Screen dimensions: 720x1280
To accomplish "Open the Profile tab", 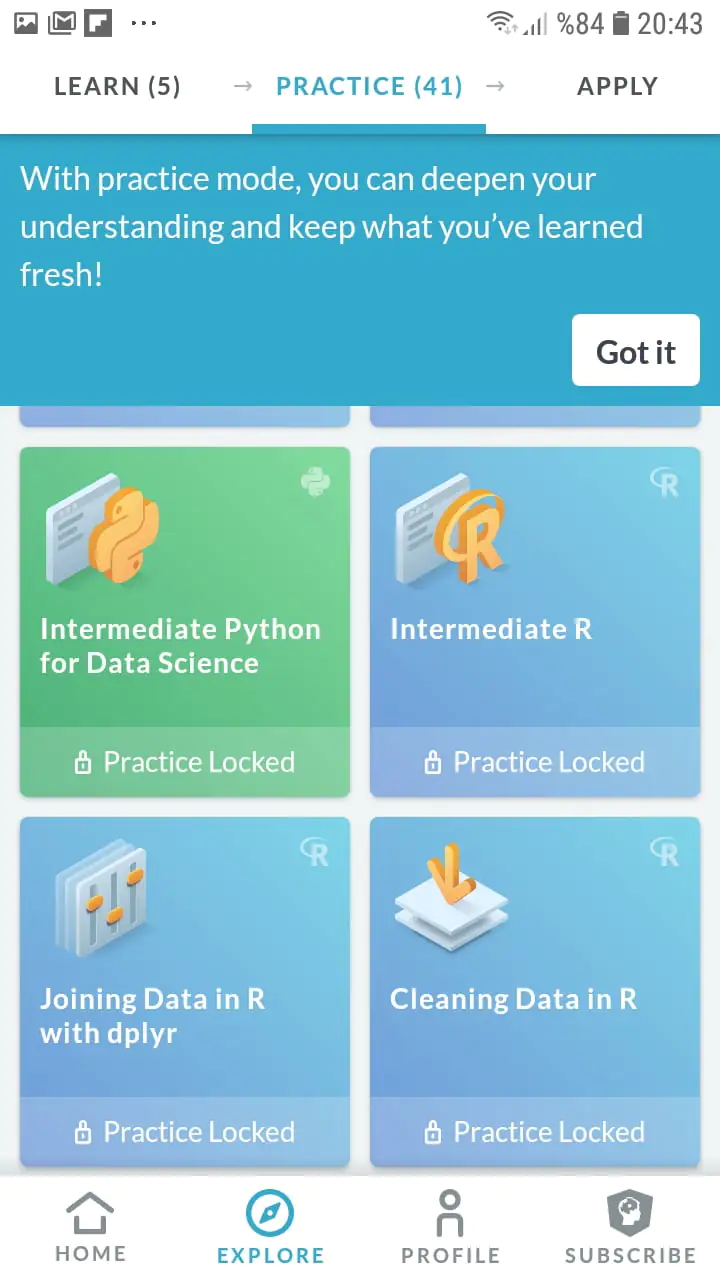I will (x=450, y=1228).
